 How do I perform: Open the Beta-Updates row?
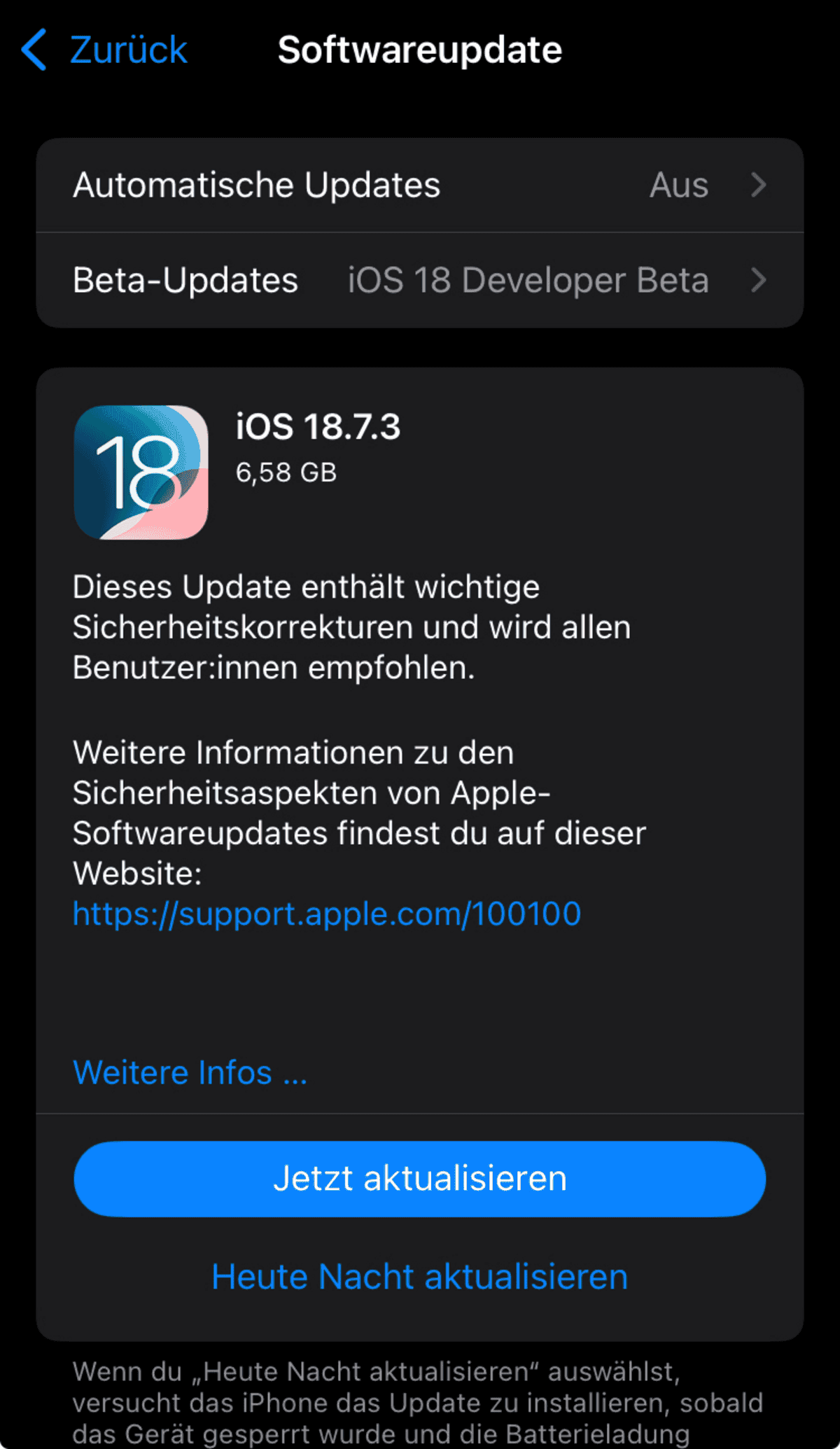point(420,281)
